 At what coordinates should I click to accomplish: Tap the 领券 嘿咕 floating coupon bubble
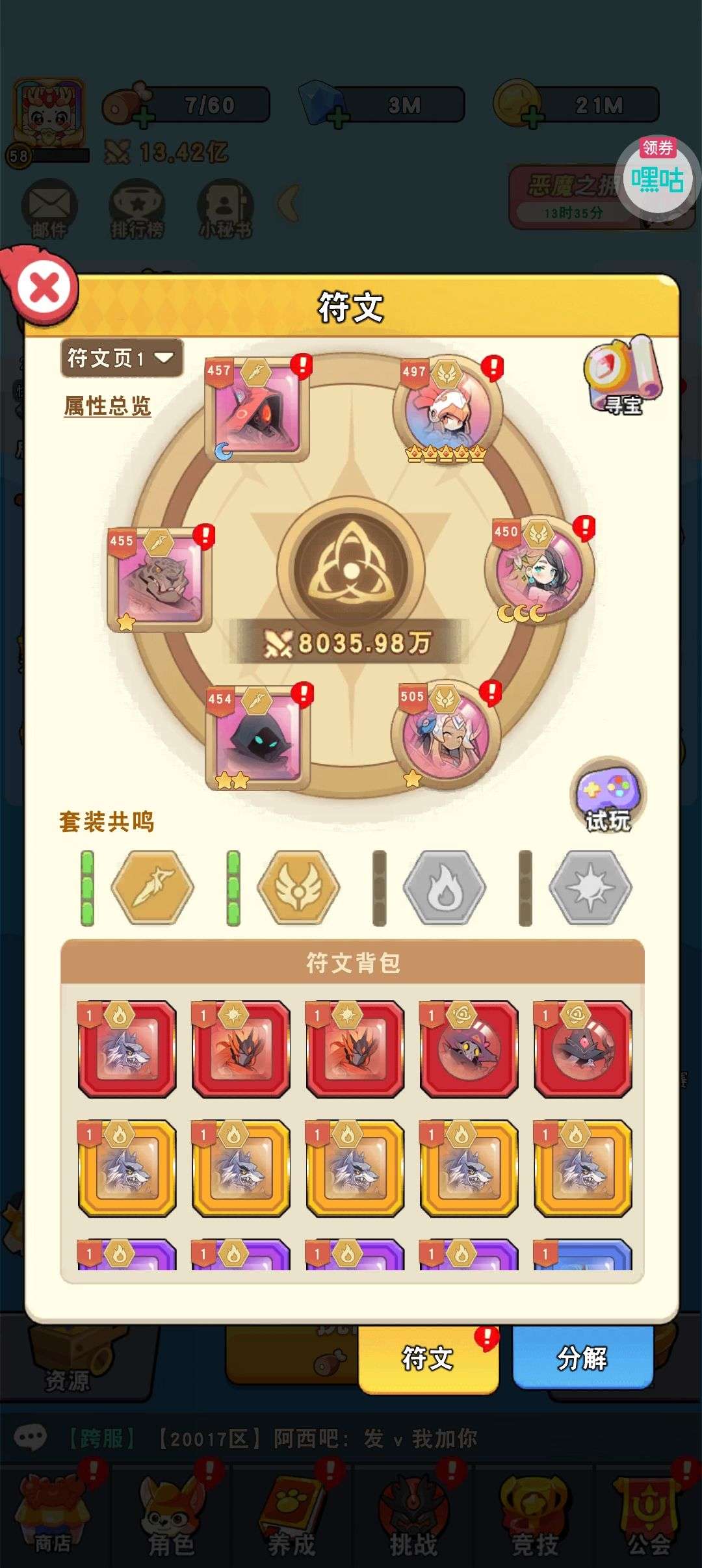tap(656, 176)
